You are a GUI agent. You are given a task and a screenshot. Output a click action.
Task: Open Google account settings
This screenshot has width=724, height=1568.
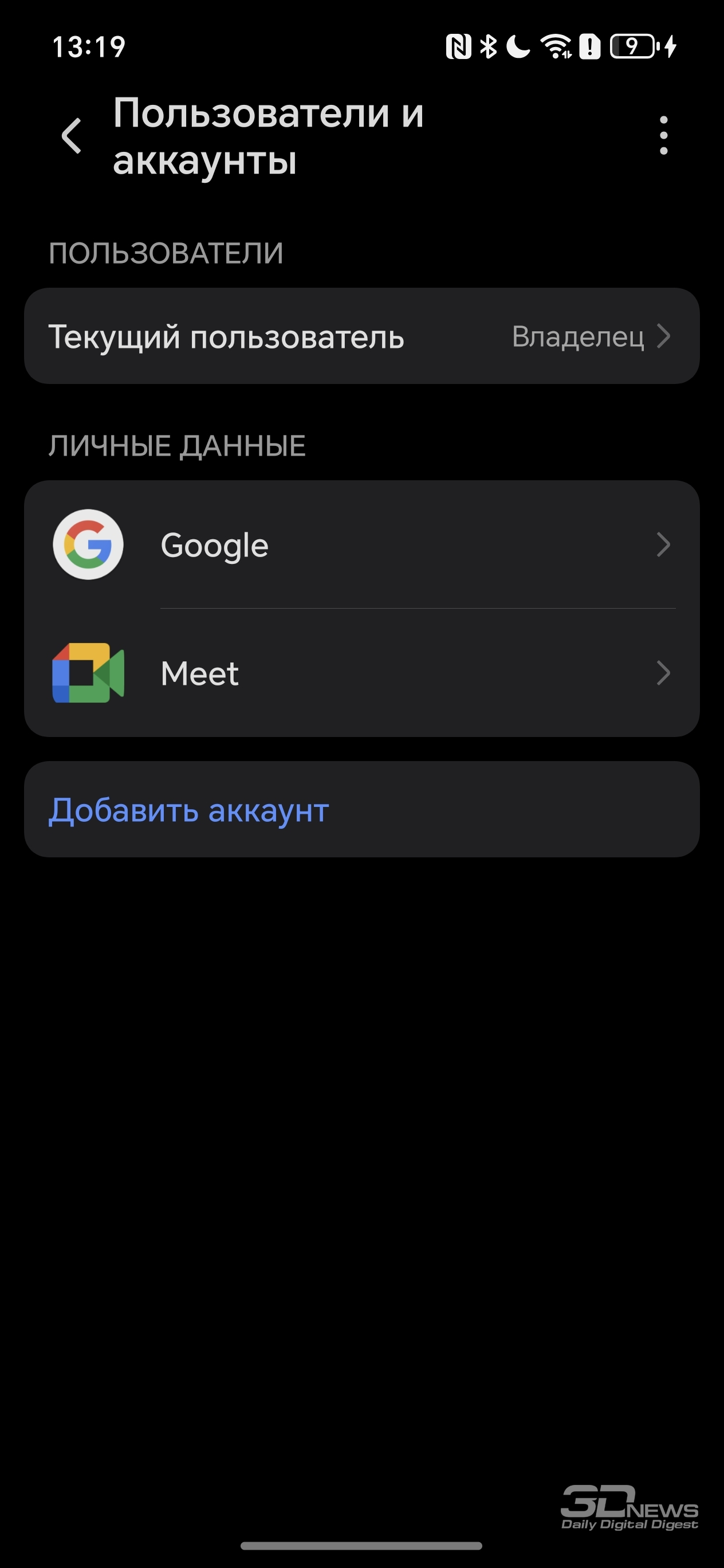[x=362, y=544]
